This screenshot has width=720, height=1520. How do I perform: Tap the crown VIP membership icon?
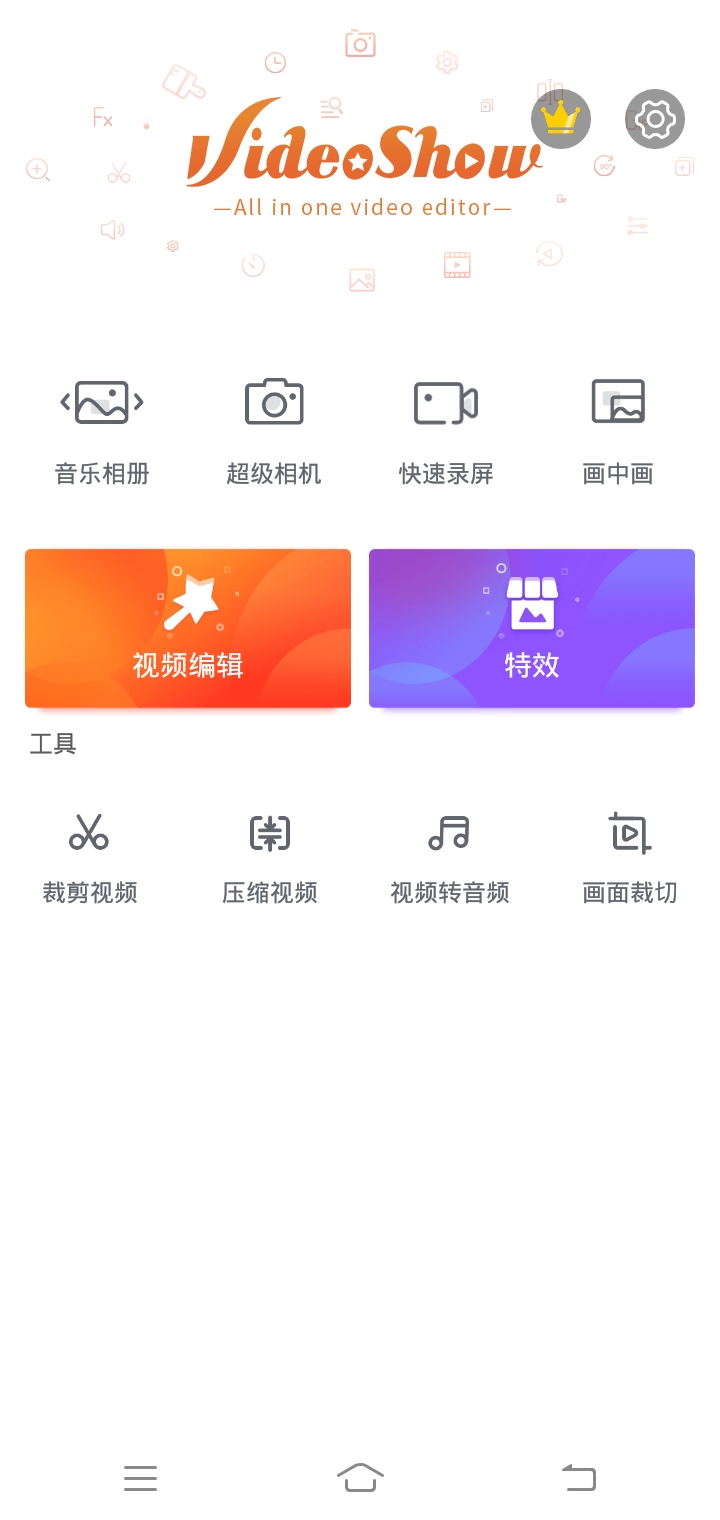pyautogui.click(x=560, y=118)
